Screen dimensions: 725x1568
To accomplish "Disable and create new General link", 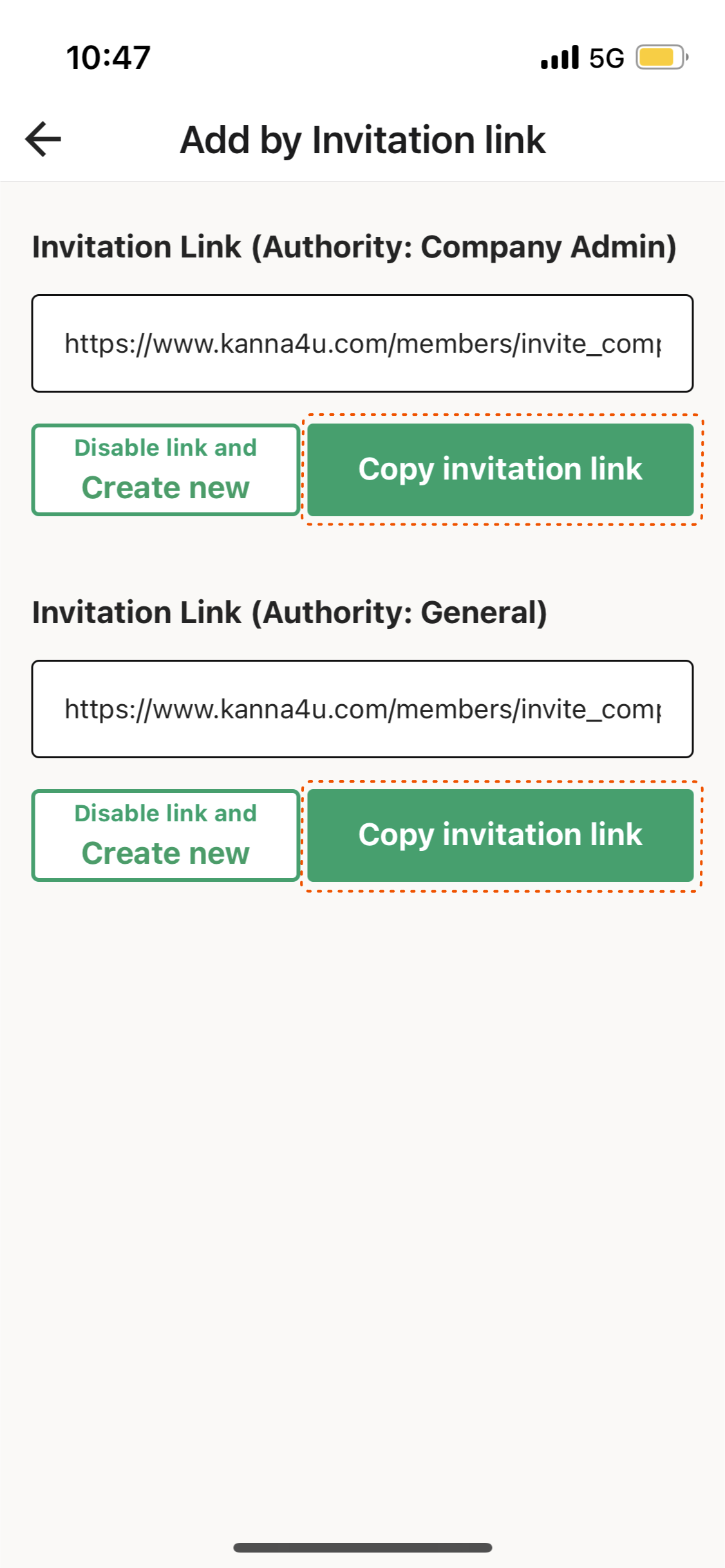I will [165, 835].
